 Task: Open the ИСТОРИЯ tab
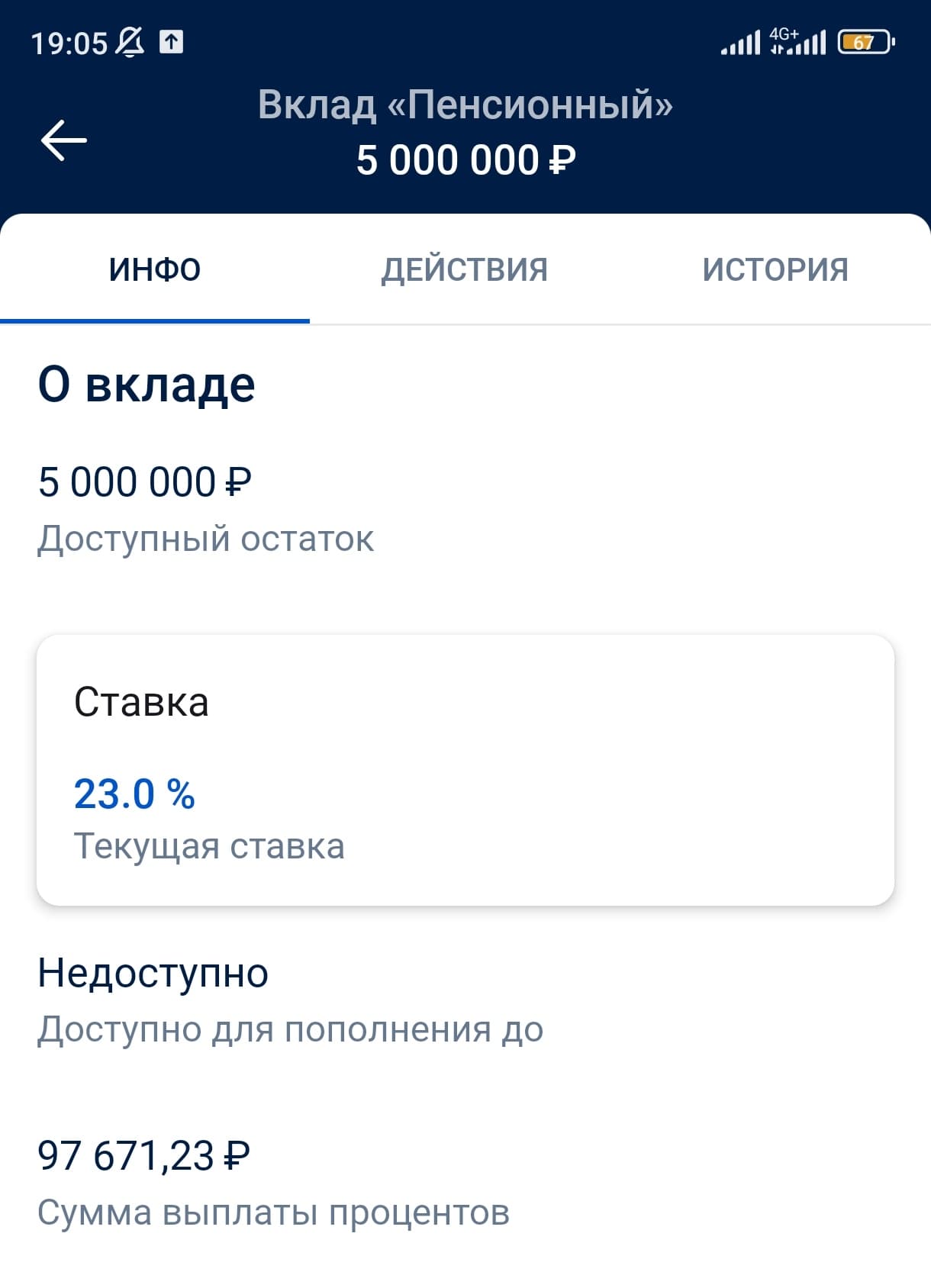[x=775, y=270]
